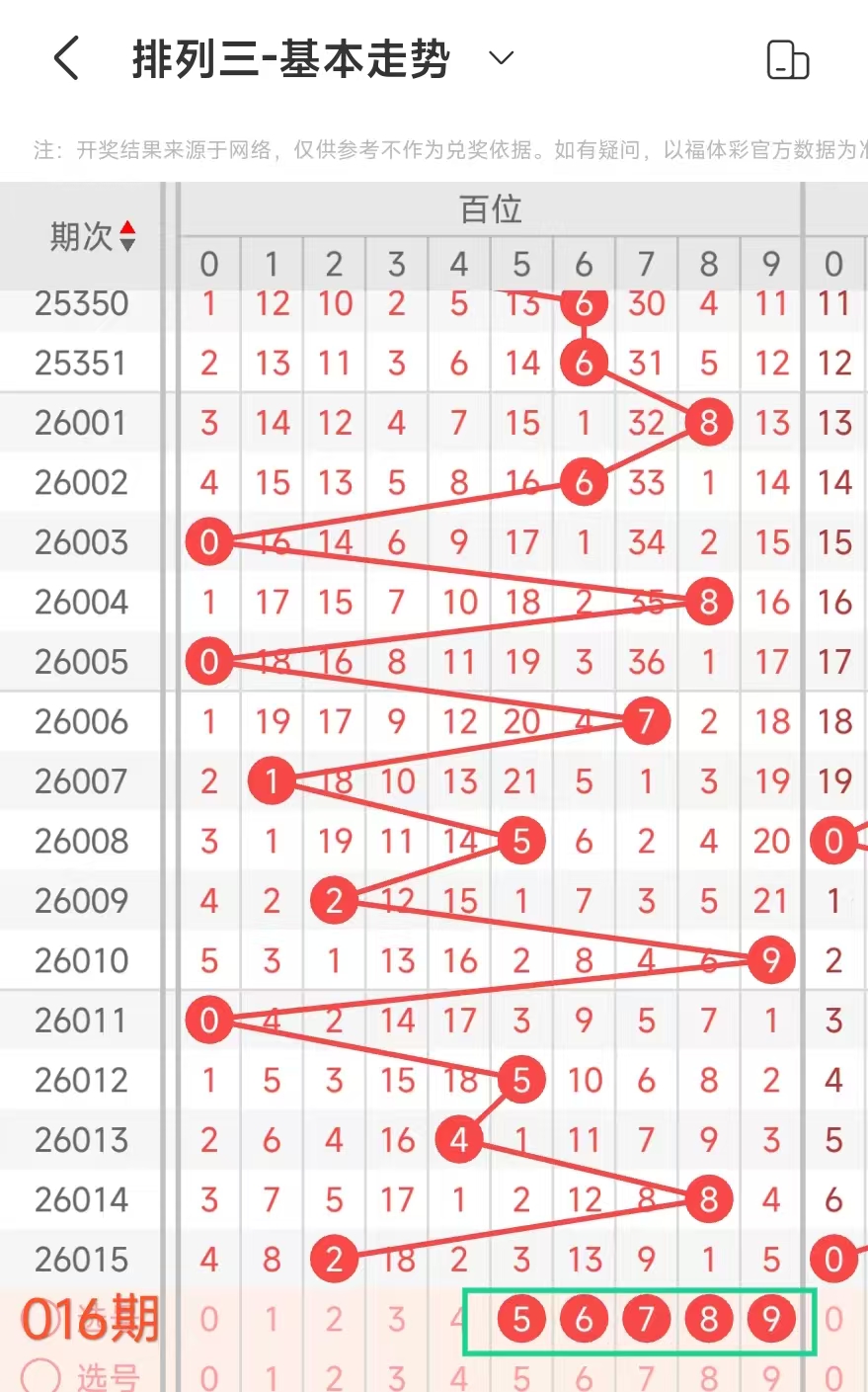
Task: Pick 百位 number 2 in the 016期 row
Action: 334,1319
